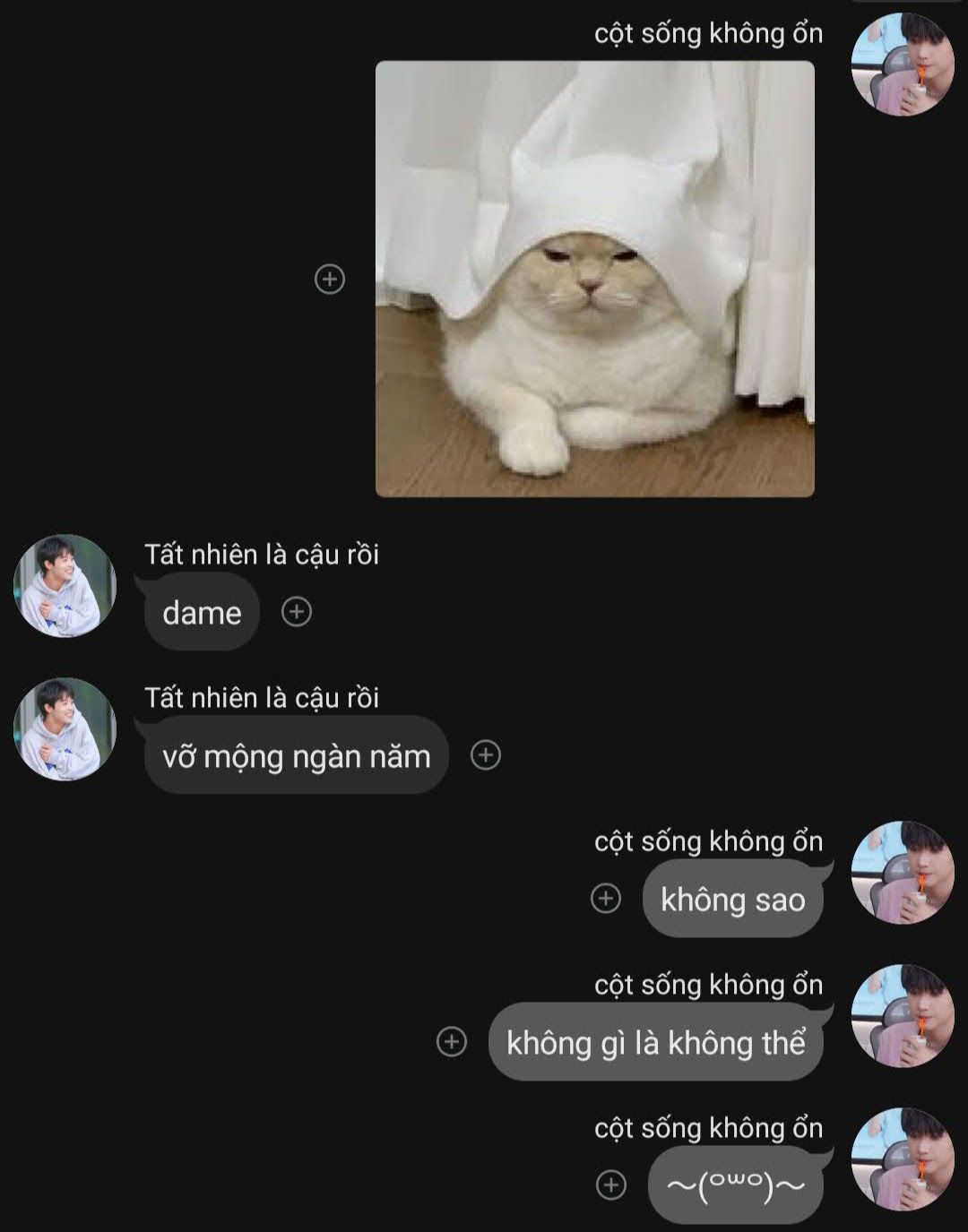
Task: React to the "không sao" message
Action: pos(606,898)
